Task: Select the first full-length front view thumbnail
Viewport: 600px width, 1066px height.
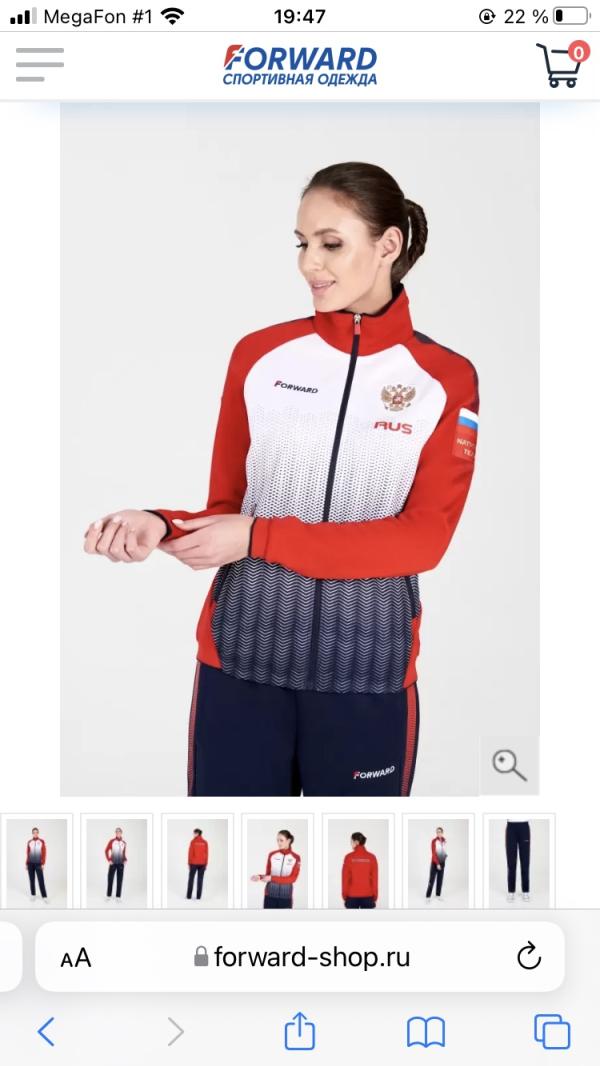Action: (x=37, y=860)
